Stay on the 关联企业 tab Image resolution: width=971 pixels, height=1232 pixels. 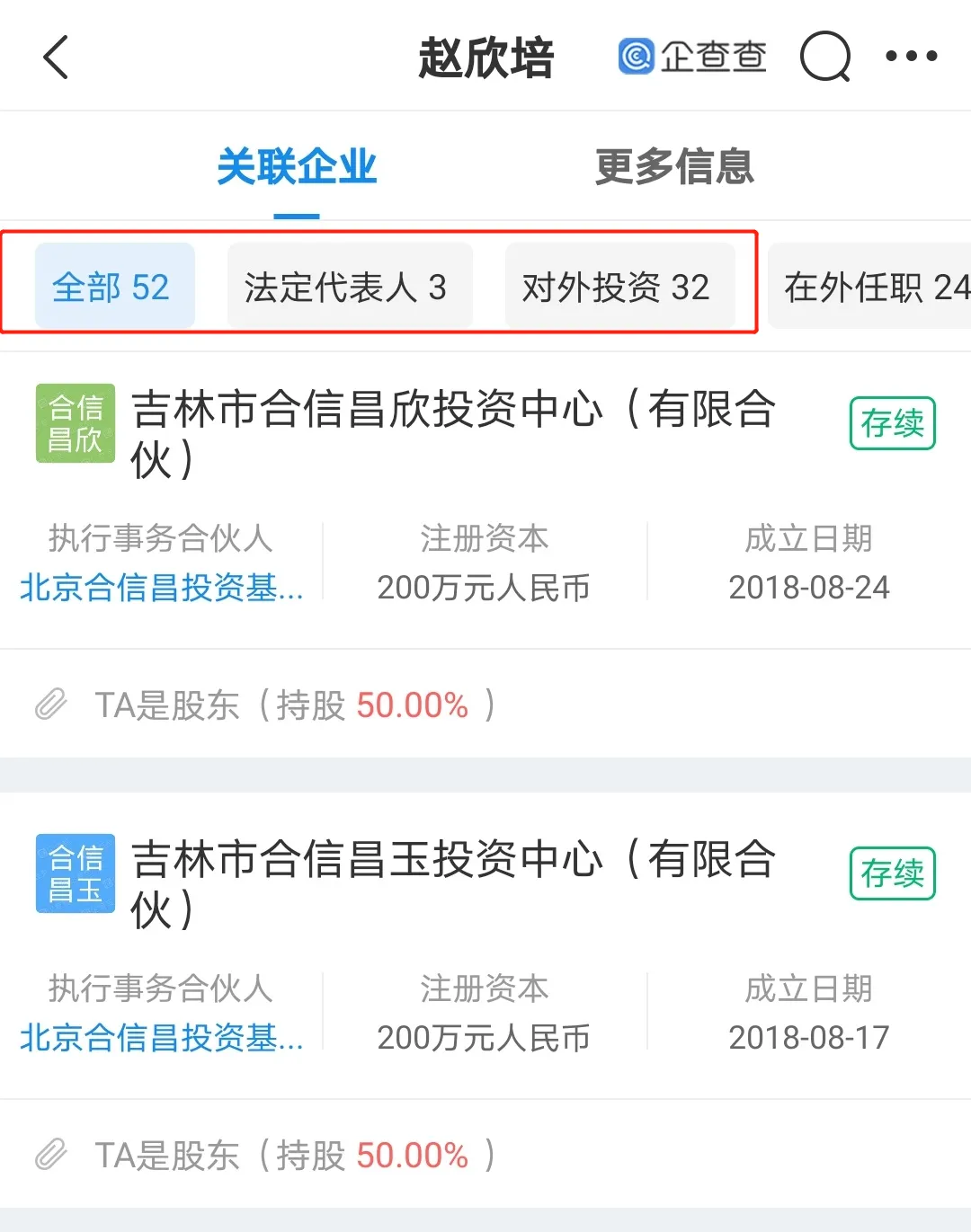pyautogui.click(x=298, y=167)
